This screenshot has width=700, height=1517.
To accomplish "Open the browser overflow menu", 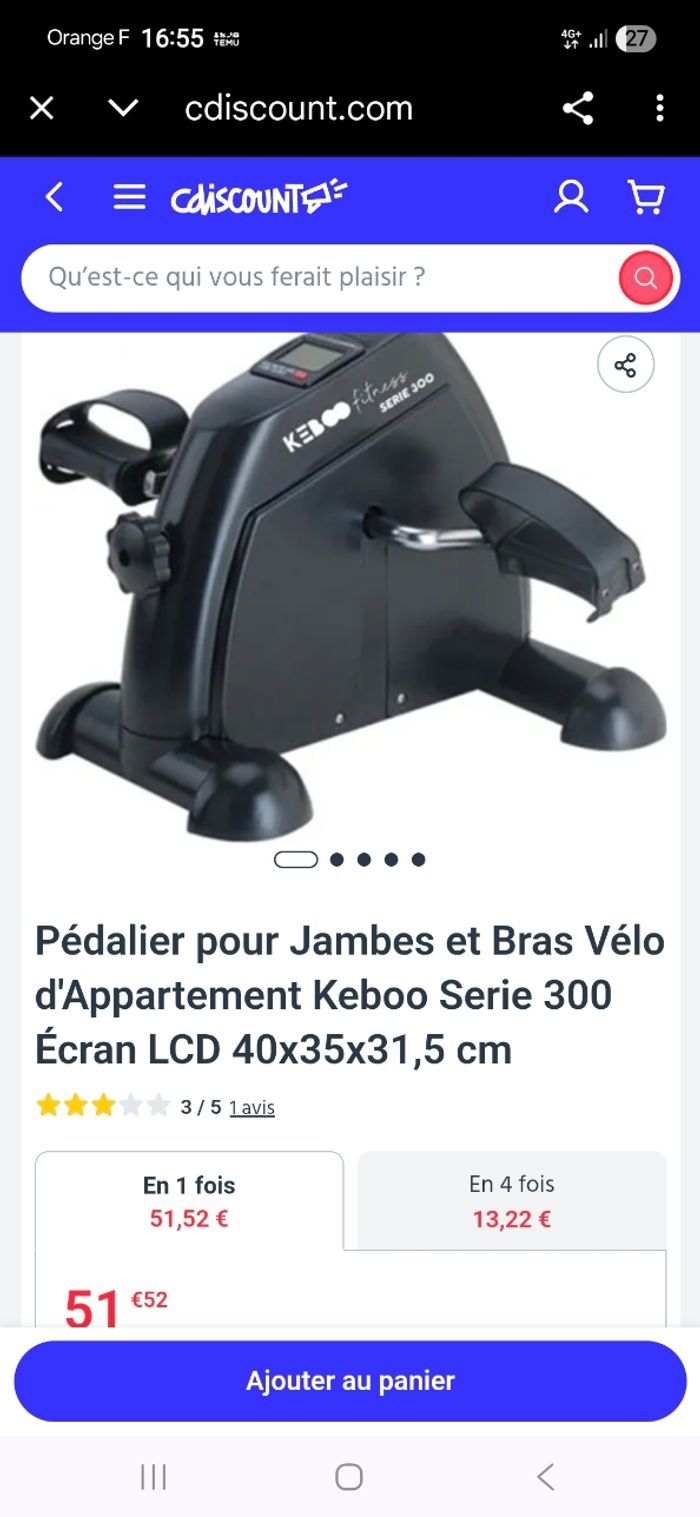I will pos(659,108).
